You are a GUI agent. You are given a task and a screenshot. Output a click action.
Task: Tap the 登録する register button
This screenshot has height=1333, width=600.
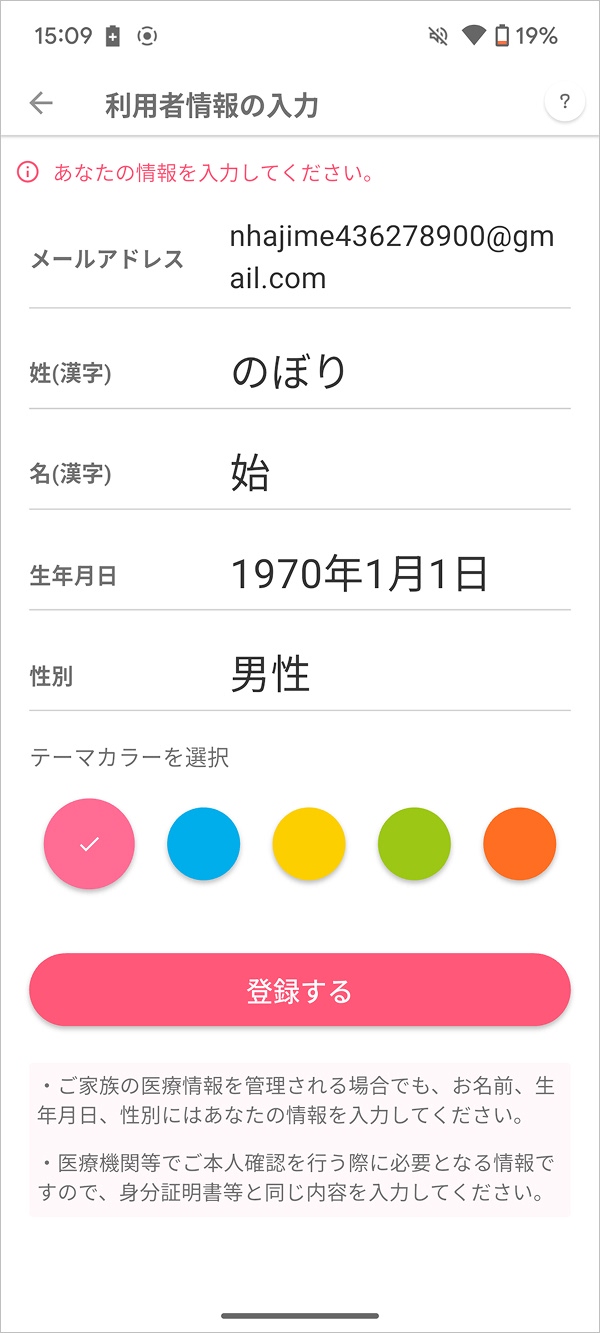click(x=300, y=990)
